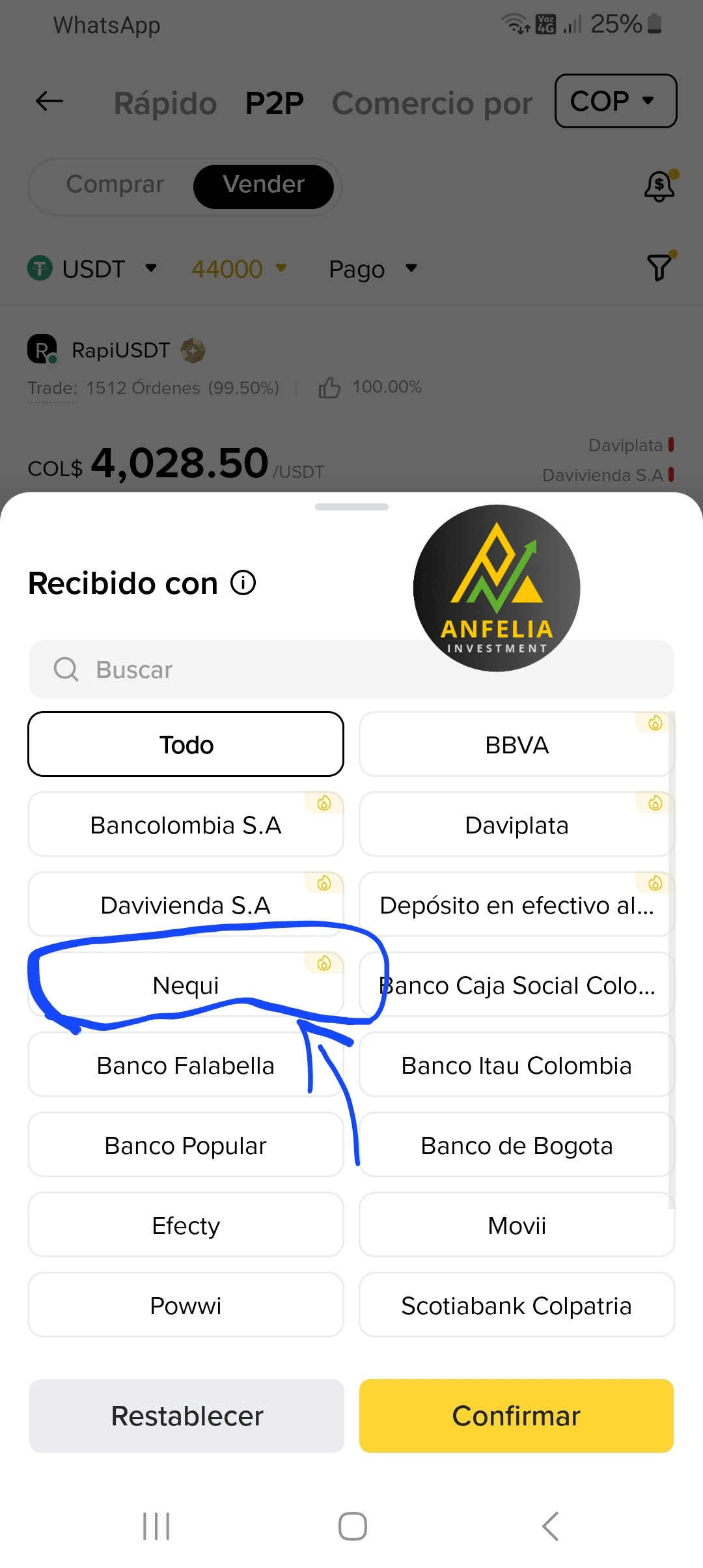Reset selection with Restablecer

[187, 1416]
